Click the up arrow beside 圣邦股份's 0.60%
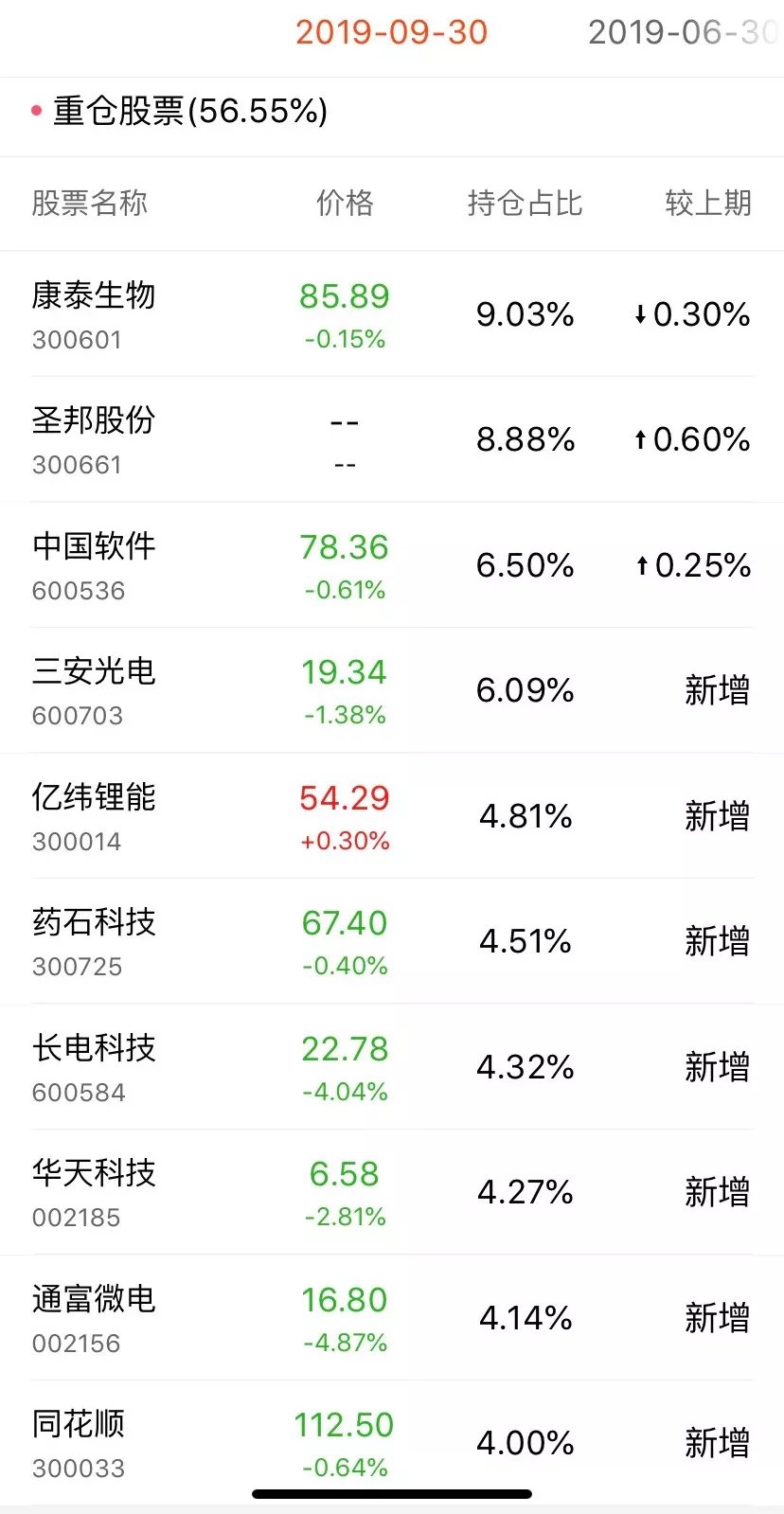Viewport: 784px width, 1514px height. point(643,438)
